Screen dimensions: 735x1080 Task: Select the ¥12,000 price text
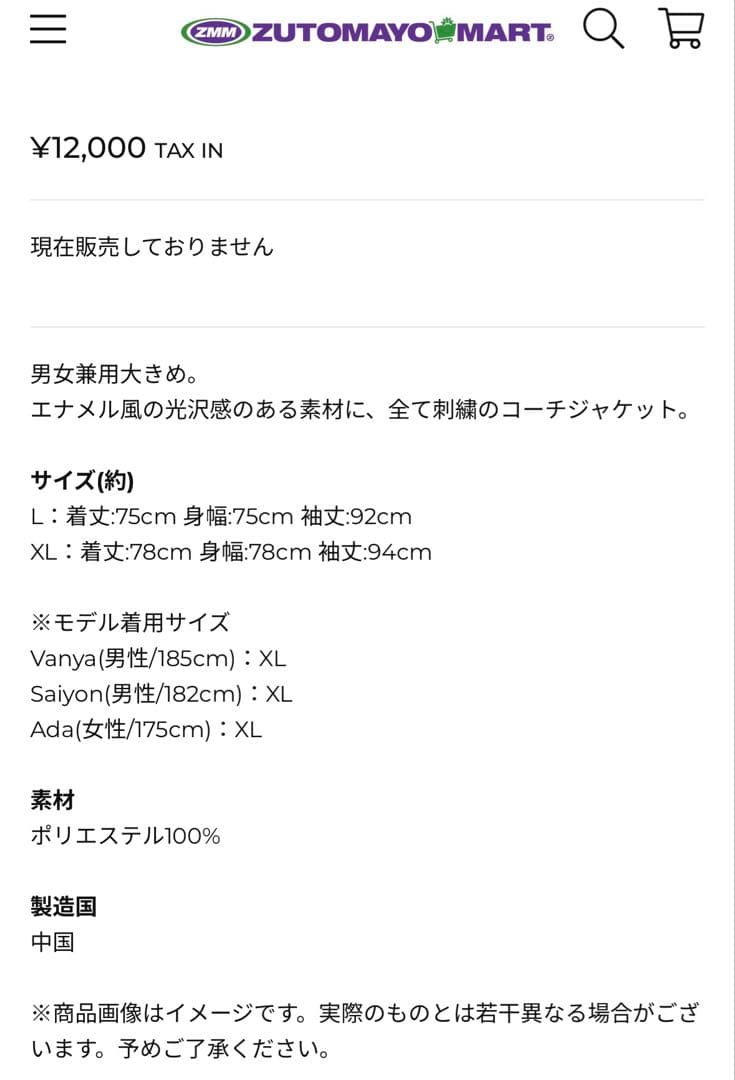(86, 148)
